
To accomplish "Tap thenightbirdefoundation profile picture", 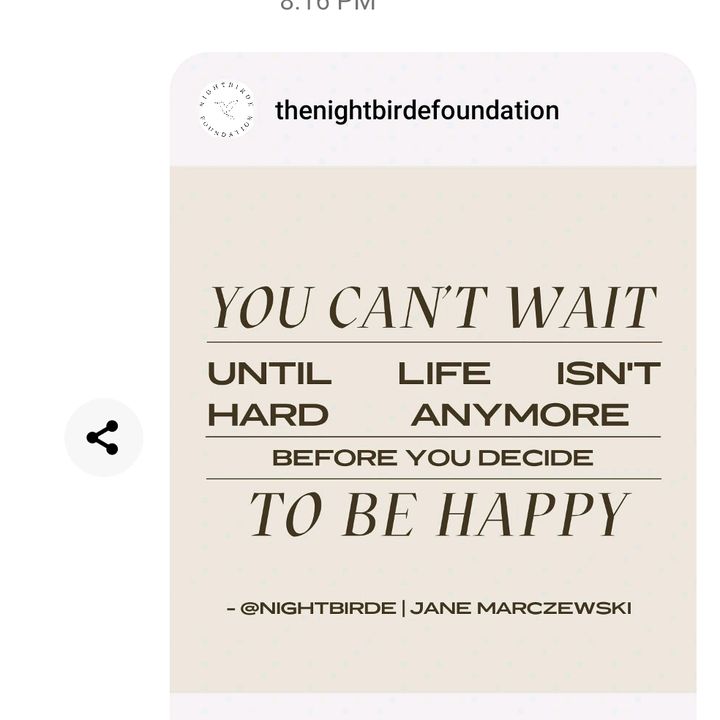I will (x=226, y=110).
